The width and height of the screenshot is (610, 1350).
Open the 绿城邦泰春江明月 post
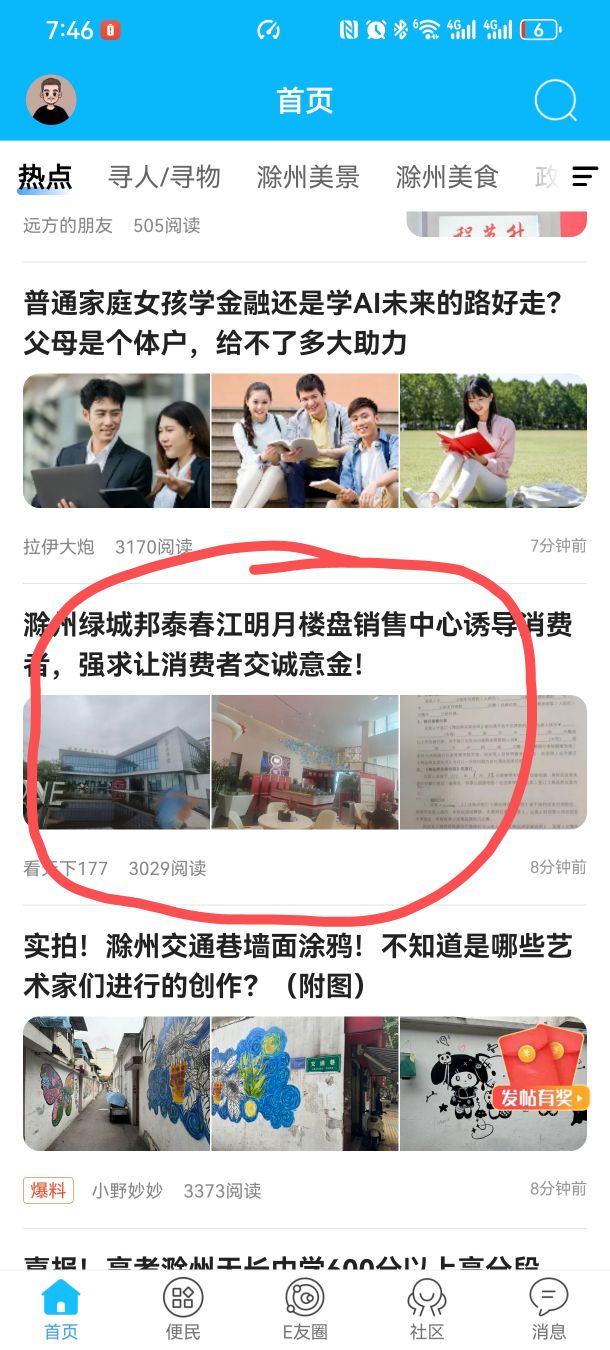point(298,644)
